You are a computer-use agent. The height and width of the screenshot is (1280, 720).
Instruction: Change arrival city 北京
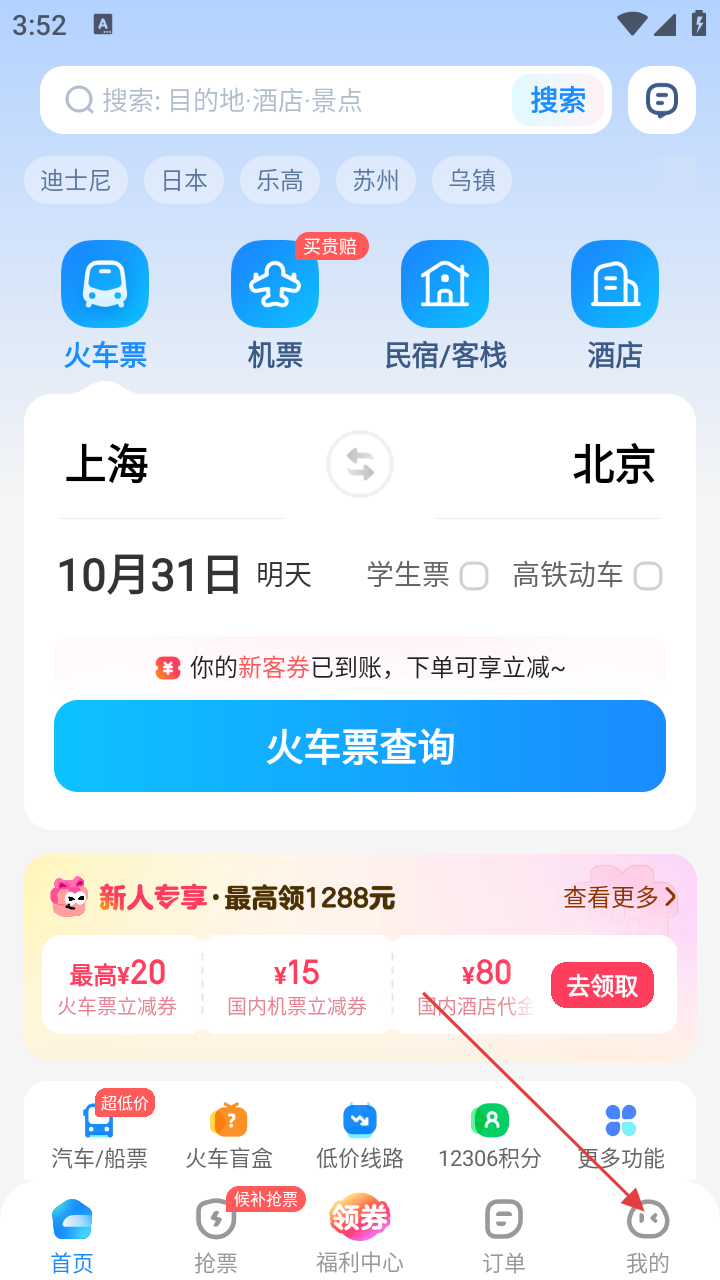pos(613,465)
